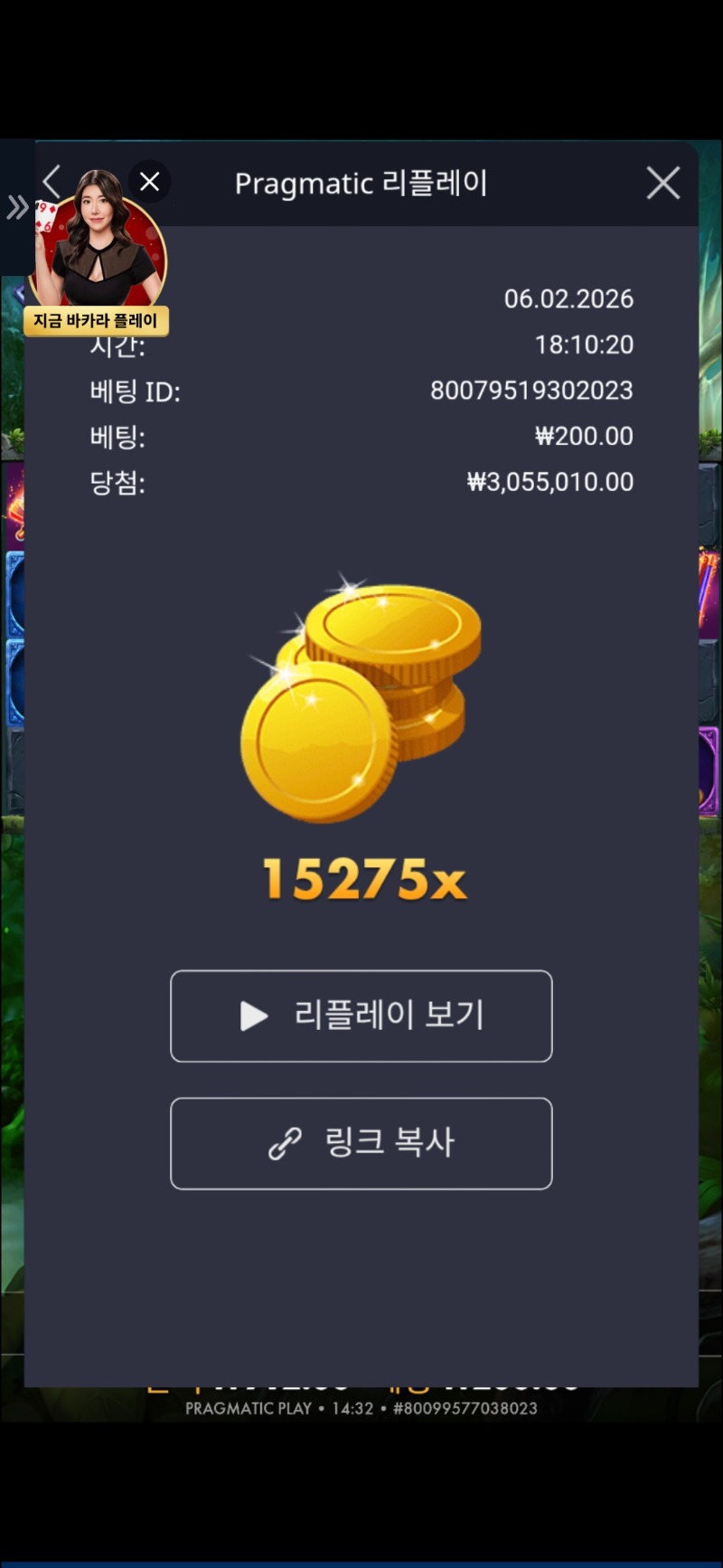
Task: Watch the replay via 리플레이 보기
Action: point(361,1015)
